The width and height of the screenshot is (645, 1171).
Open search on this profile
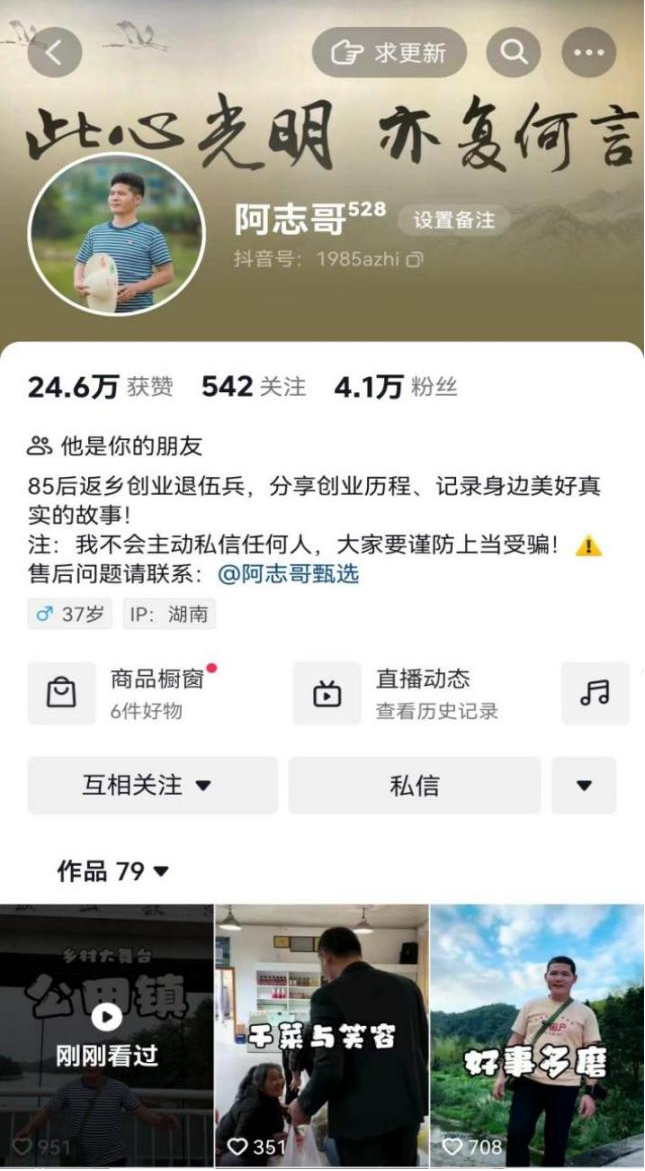coord(514,53)
